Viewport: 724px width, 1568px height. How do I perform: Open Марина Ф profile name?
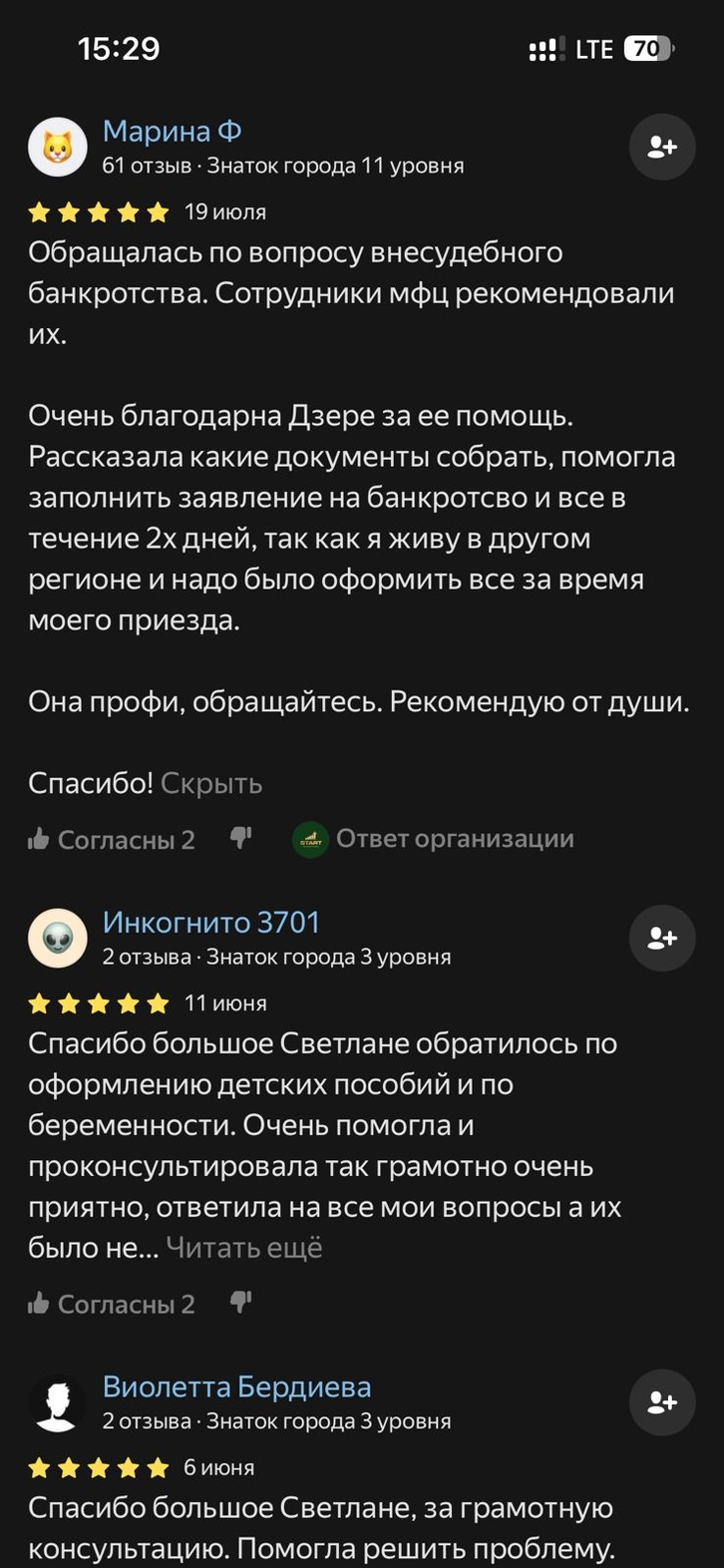(x=172, y=131)
